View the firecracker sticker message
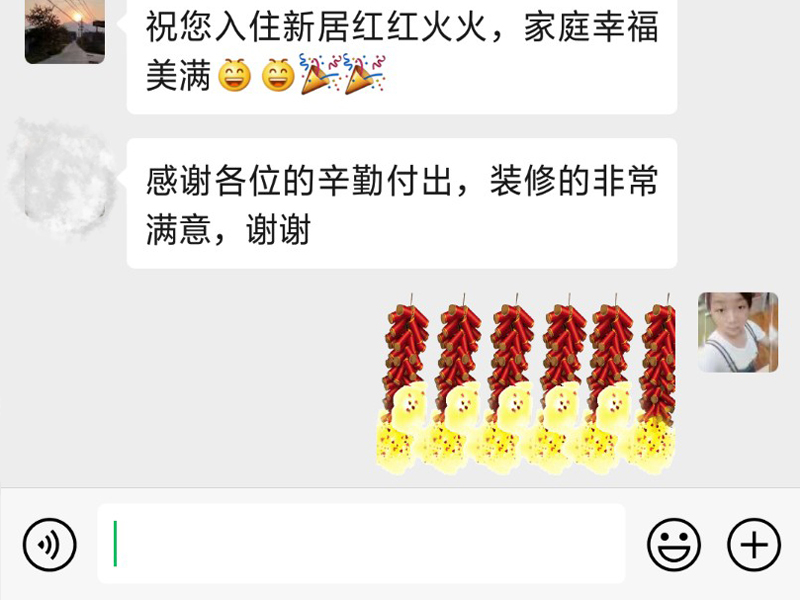 coord(526,383)
